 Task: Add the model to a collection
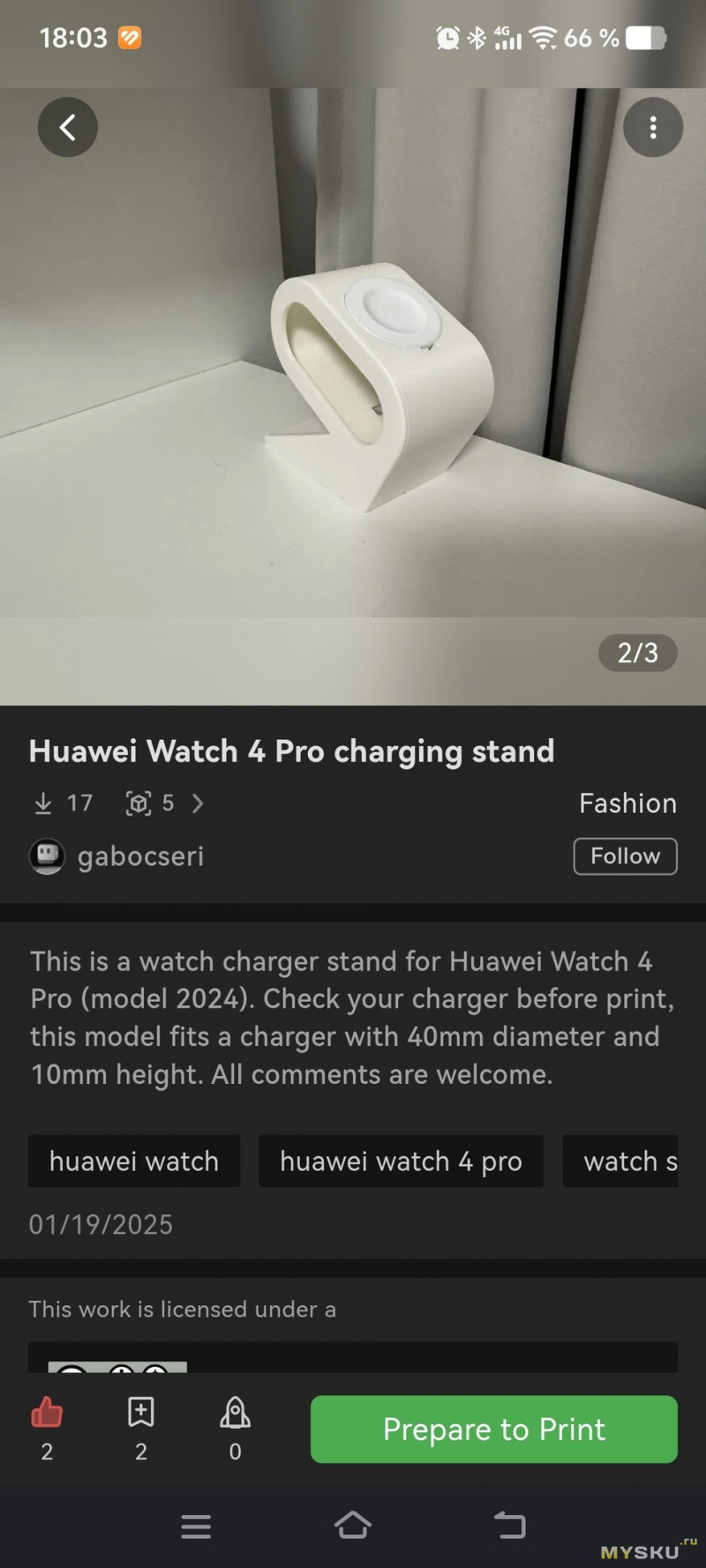tap(141, 1413)
